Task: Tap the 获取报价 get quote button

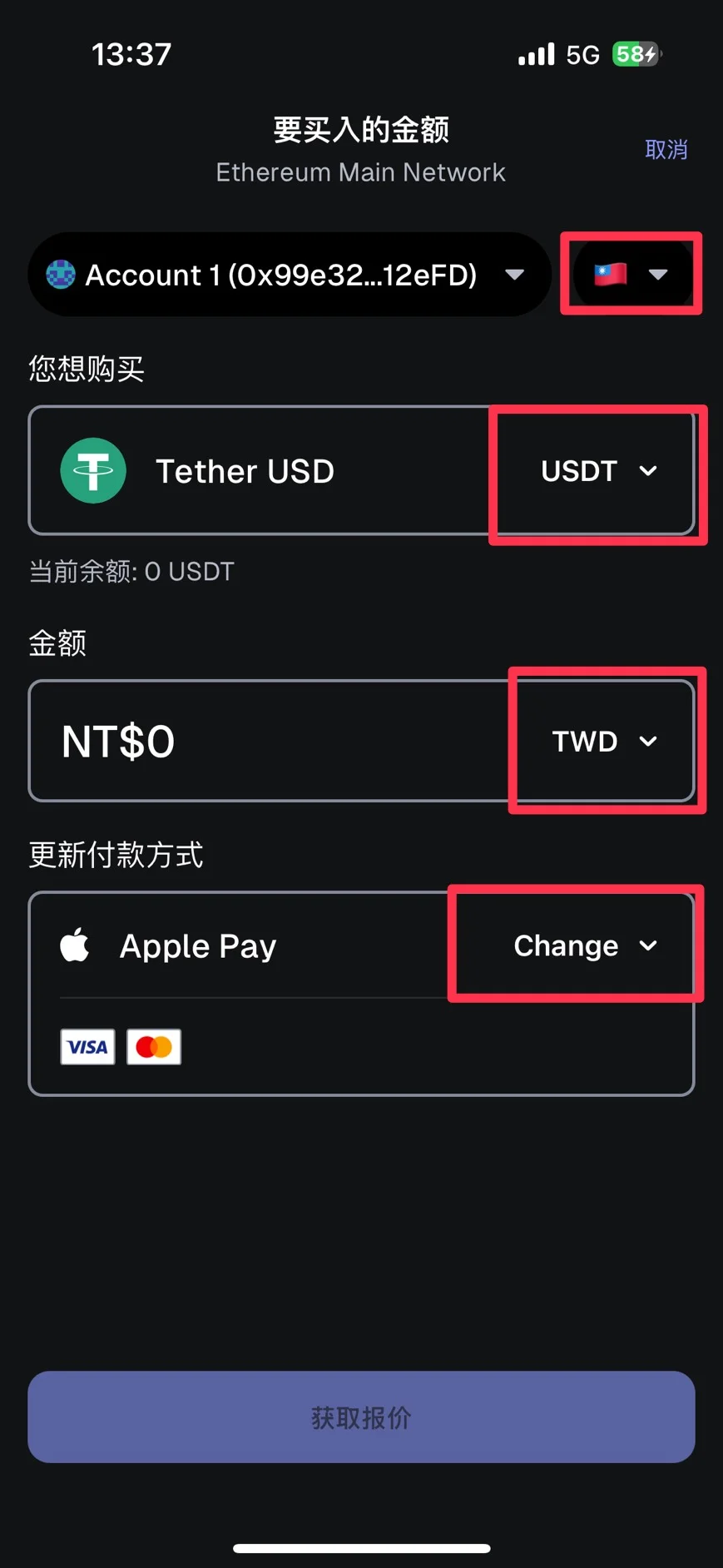Action: click(361, 1417)
